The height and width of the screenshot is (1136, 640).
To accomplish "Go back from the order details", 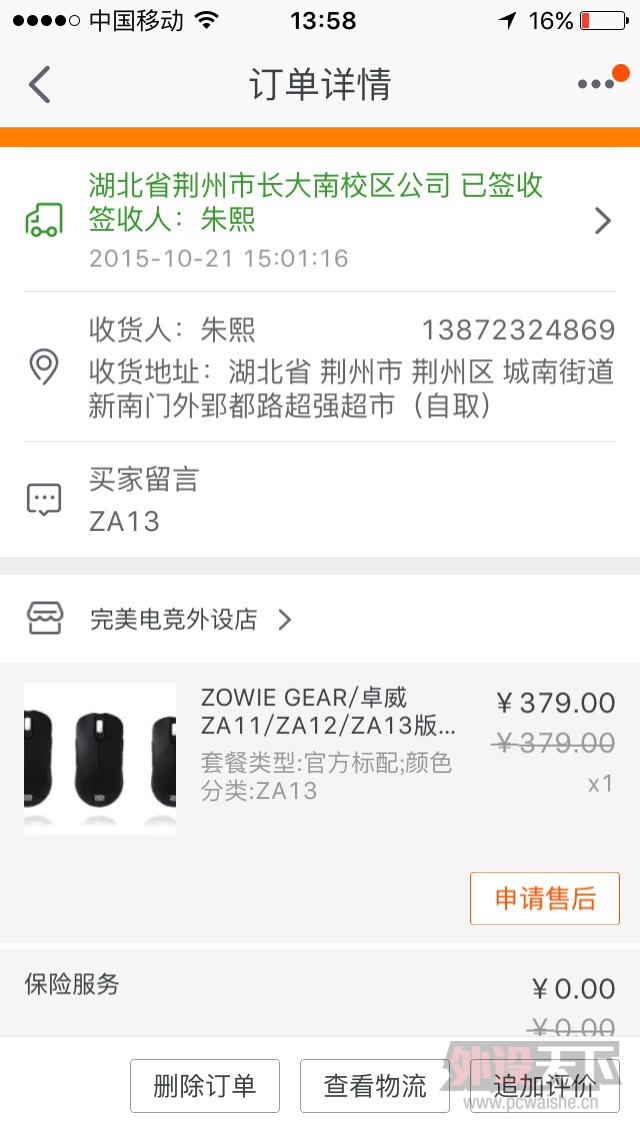I will [40, 85].
